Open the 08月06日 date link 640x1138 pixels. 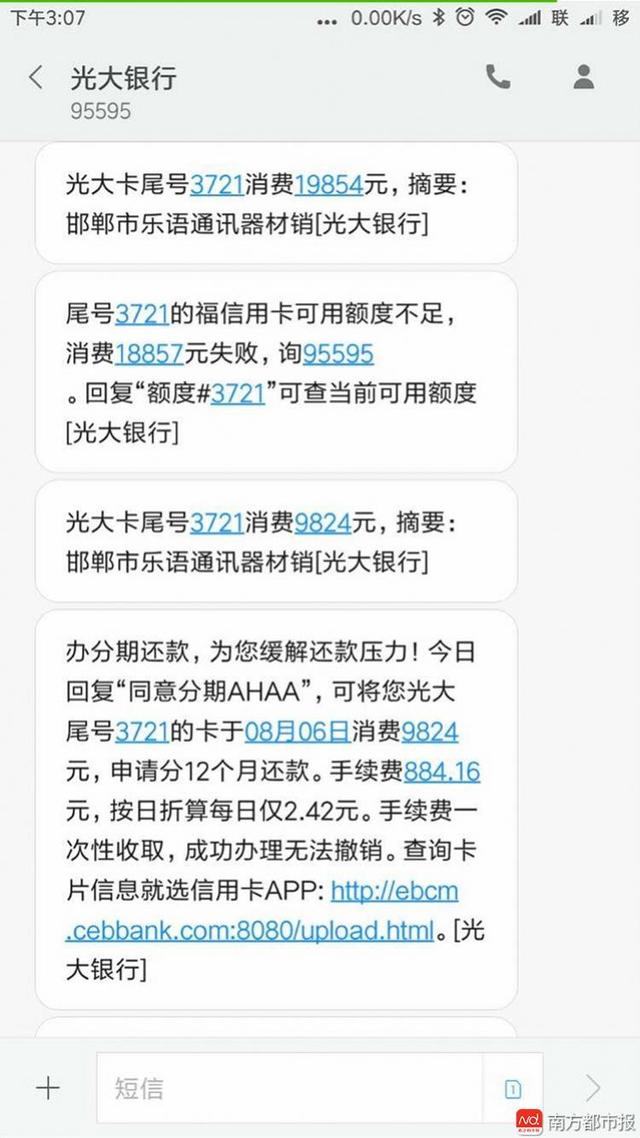pos(298,732)
